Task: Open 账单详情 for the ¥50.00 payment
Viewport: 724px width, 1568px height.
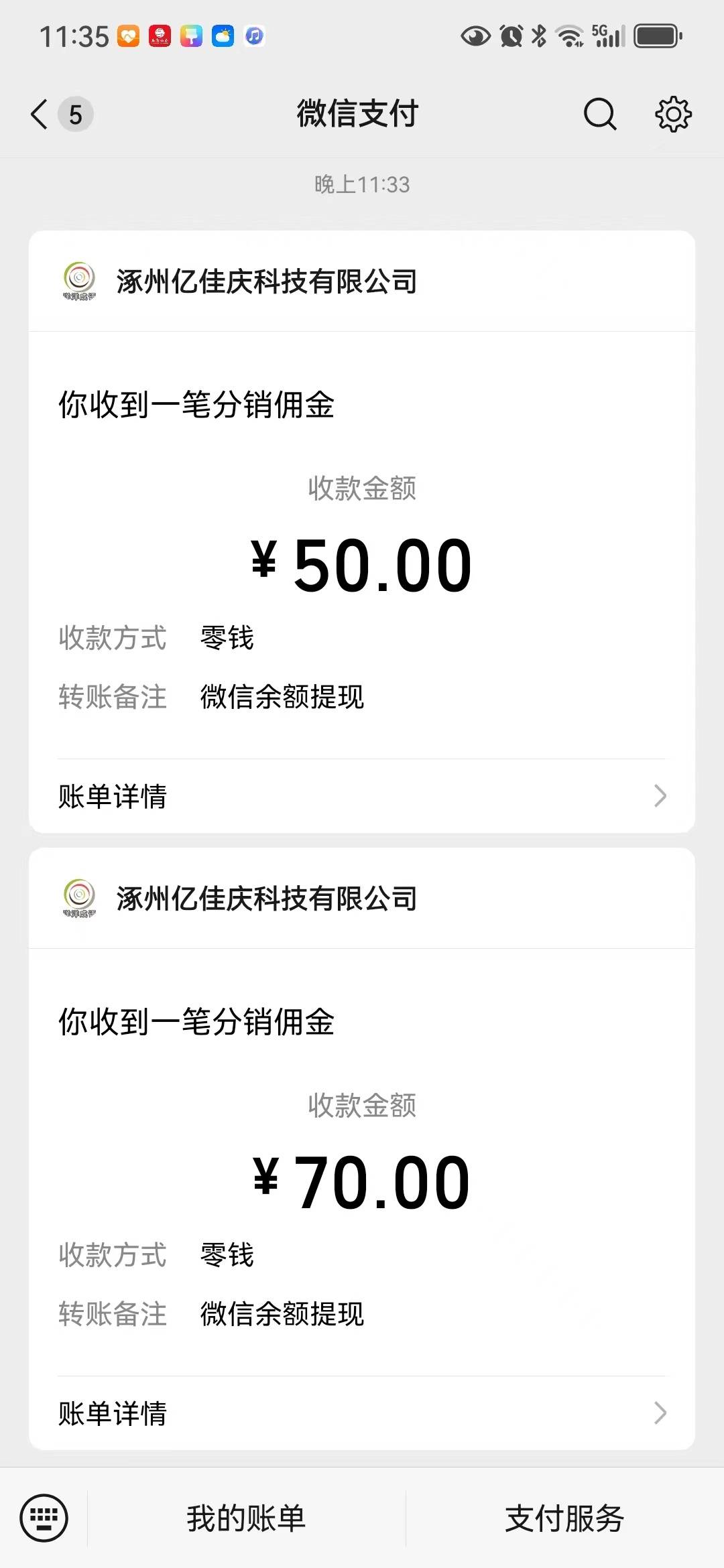Action: coord(362,796)
